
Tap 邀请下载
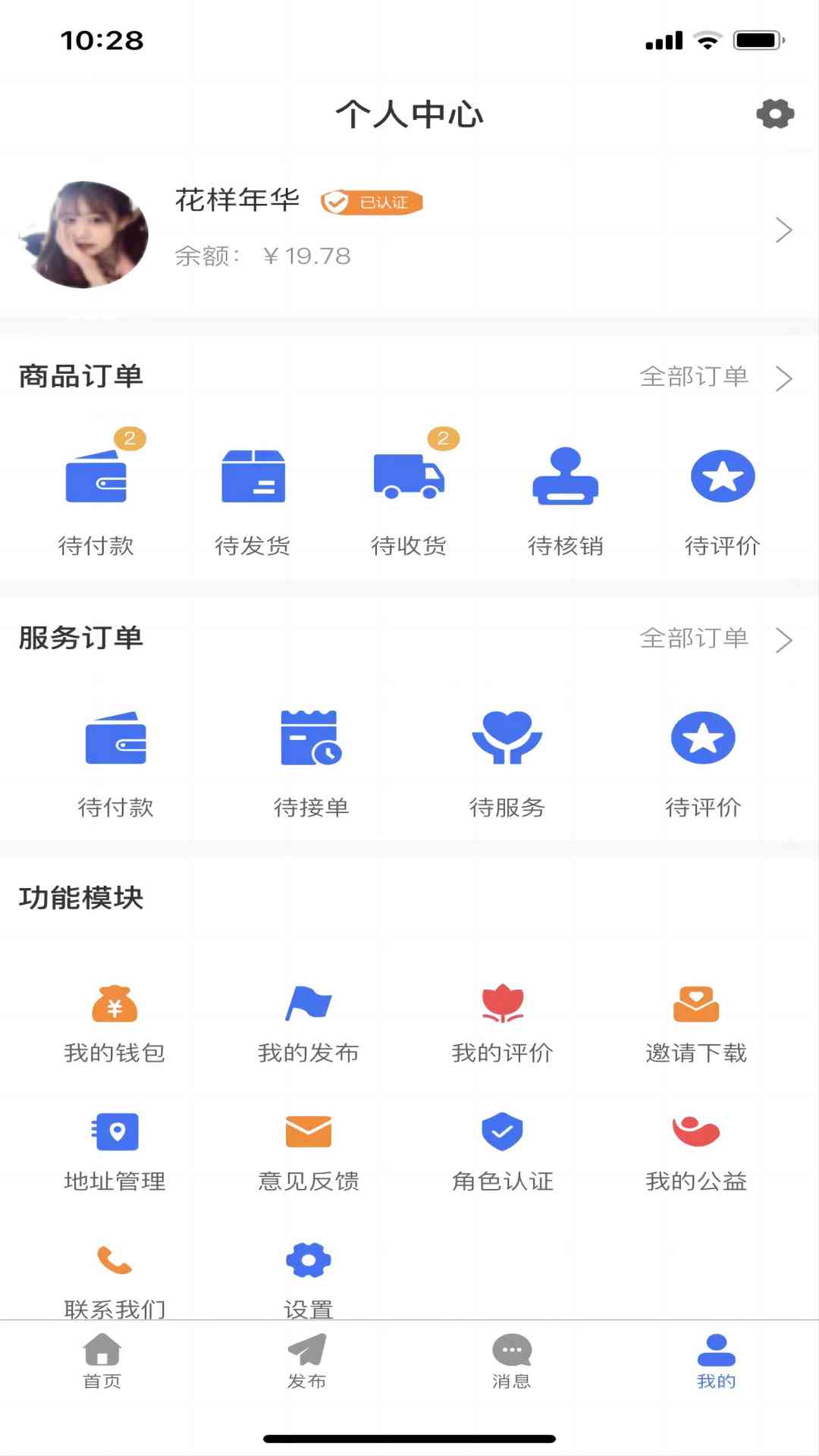(695, 1024)
